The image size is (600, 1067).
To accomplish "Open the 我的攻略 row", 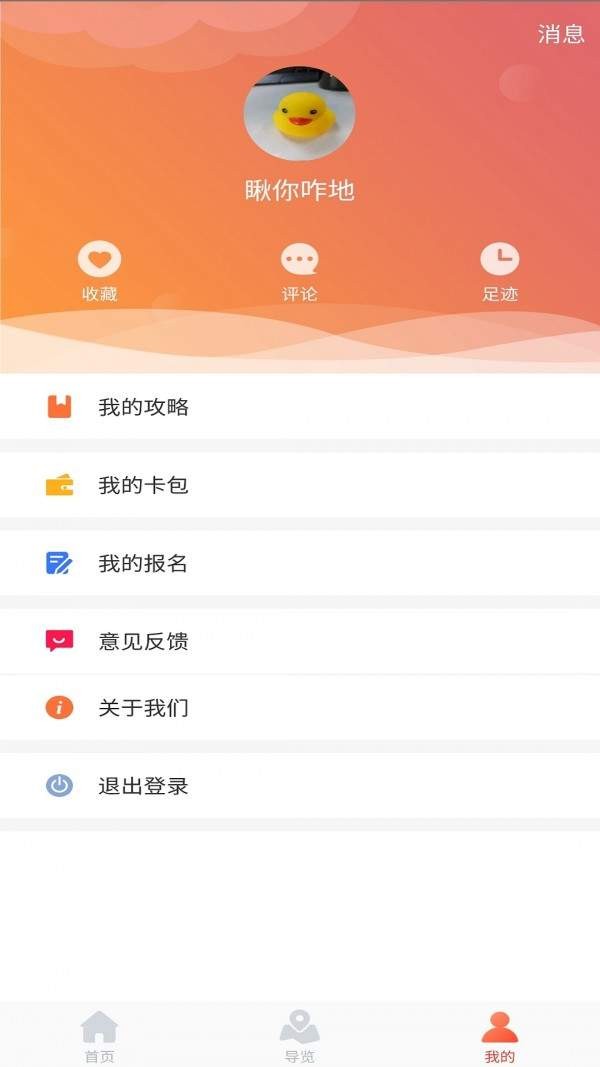I will pos(300,407).
